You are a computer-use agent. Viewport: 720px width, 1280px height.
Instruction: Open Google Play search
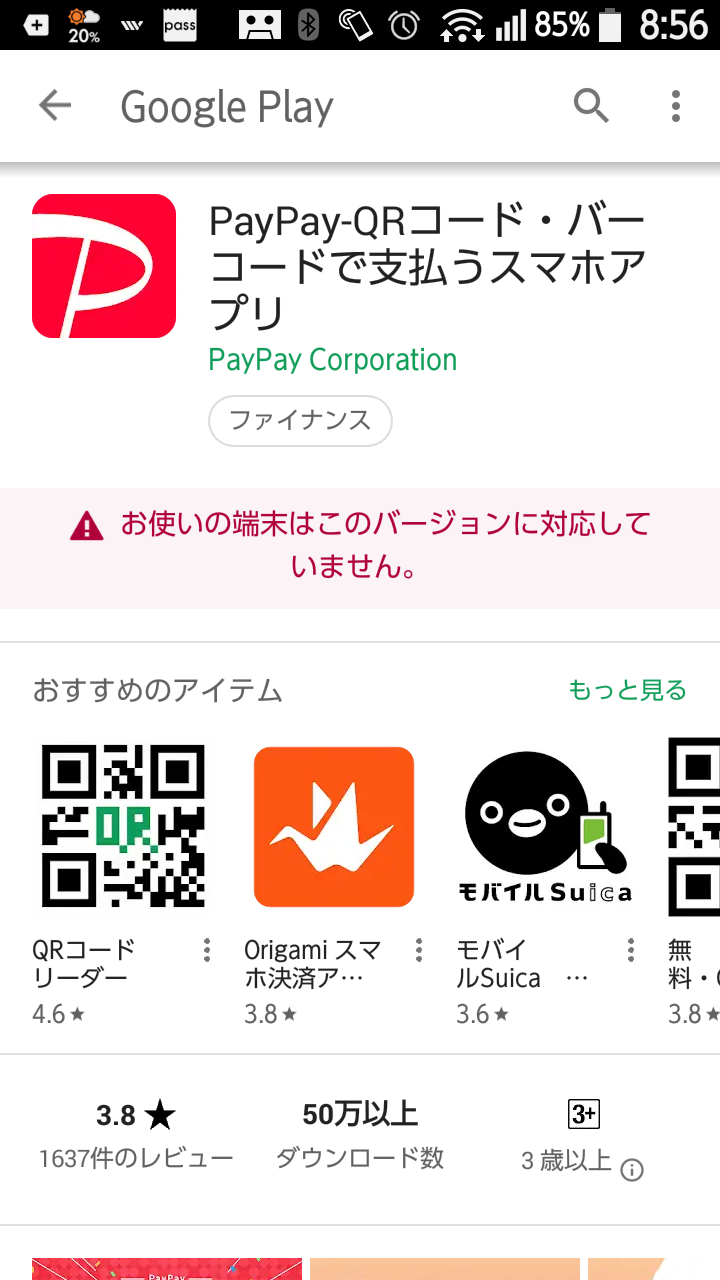(x=591, y=105)
